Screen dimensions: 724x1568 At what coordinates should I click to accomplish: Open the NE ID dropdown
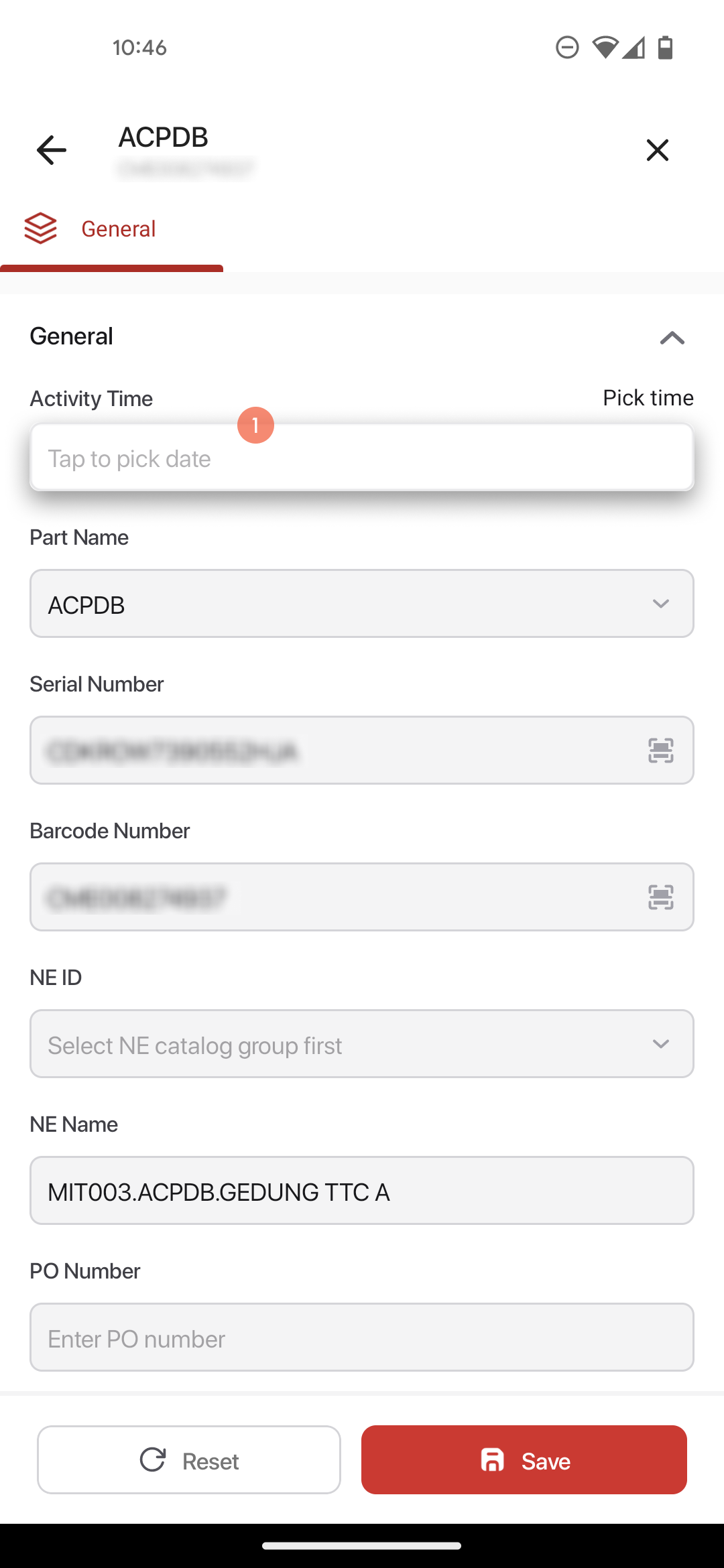point(362,1044)
